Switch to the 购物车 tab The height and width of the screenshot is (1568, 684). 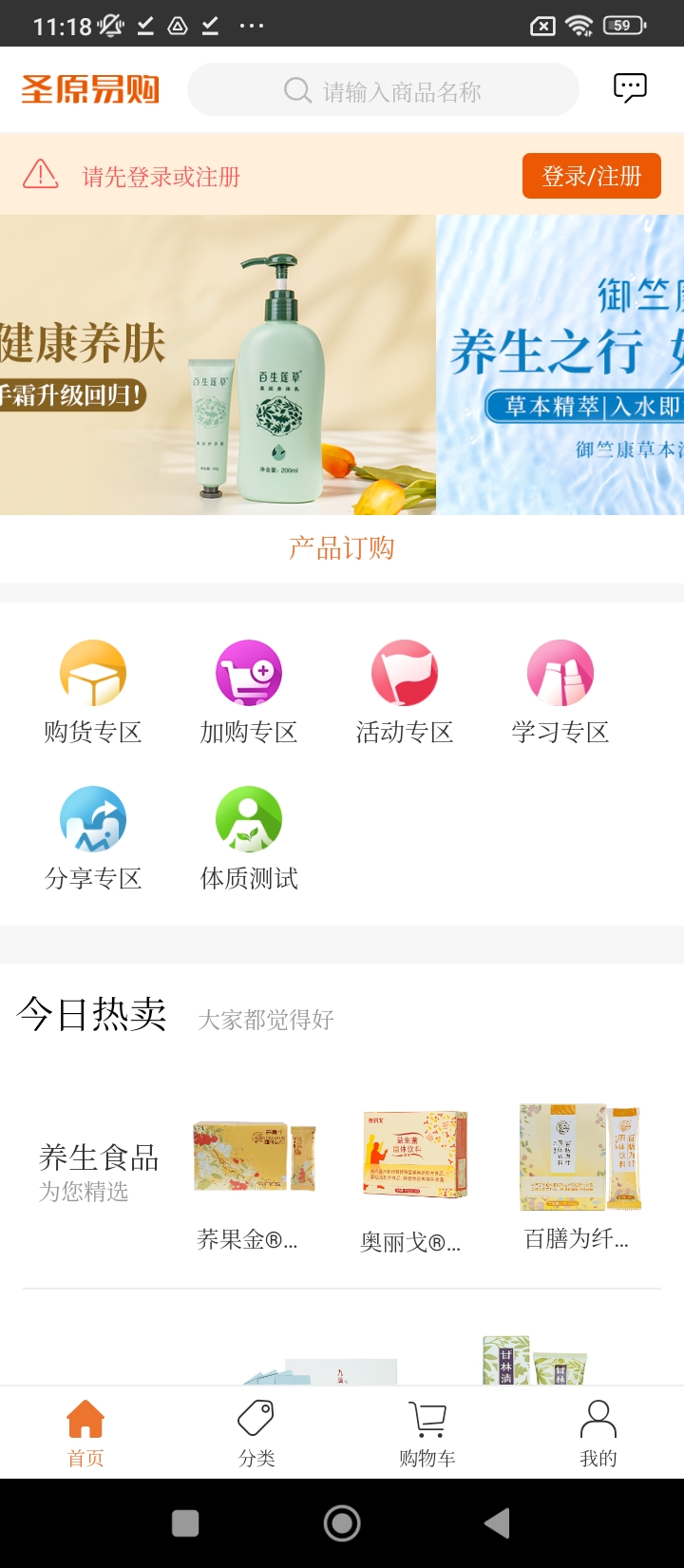tap(427, 1432)
